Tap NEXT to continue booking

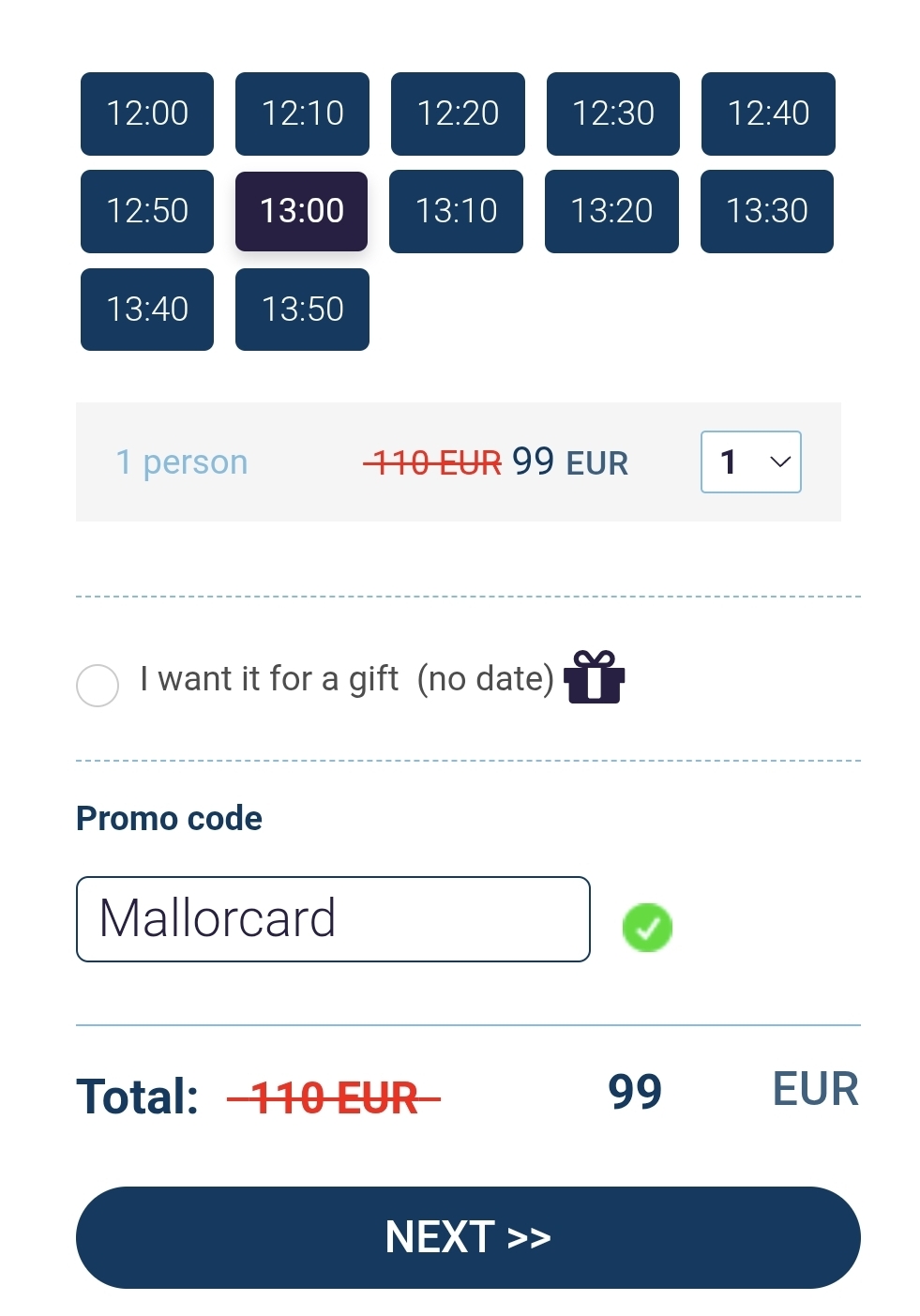pyautogui.click(x=468, y=1237)
